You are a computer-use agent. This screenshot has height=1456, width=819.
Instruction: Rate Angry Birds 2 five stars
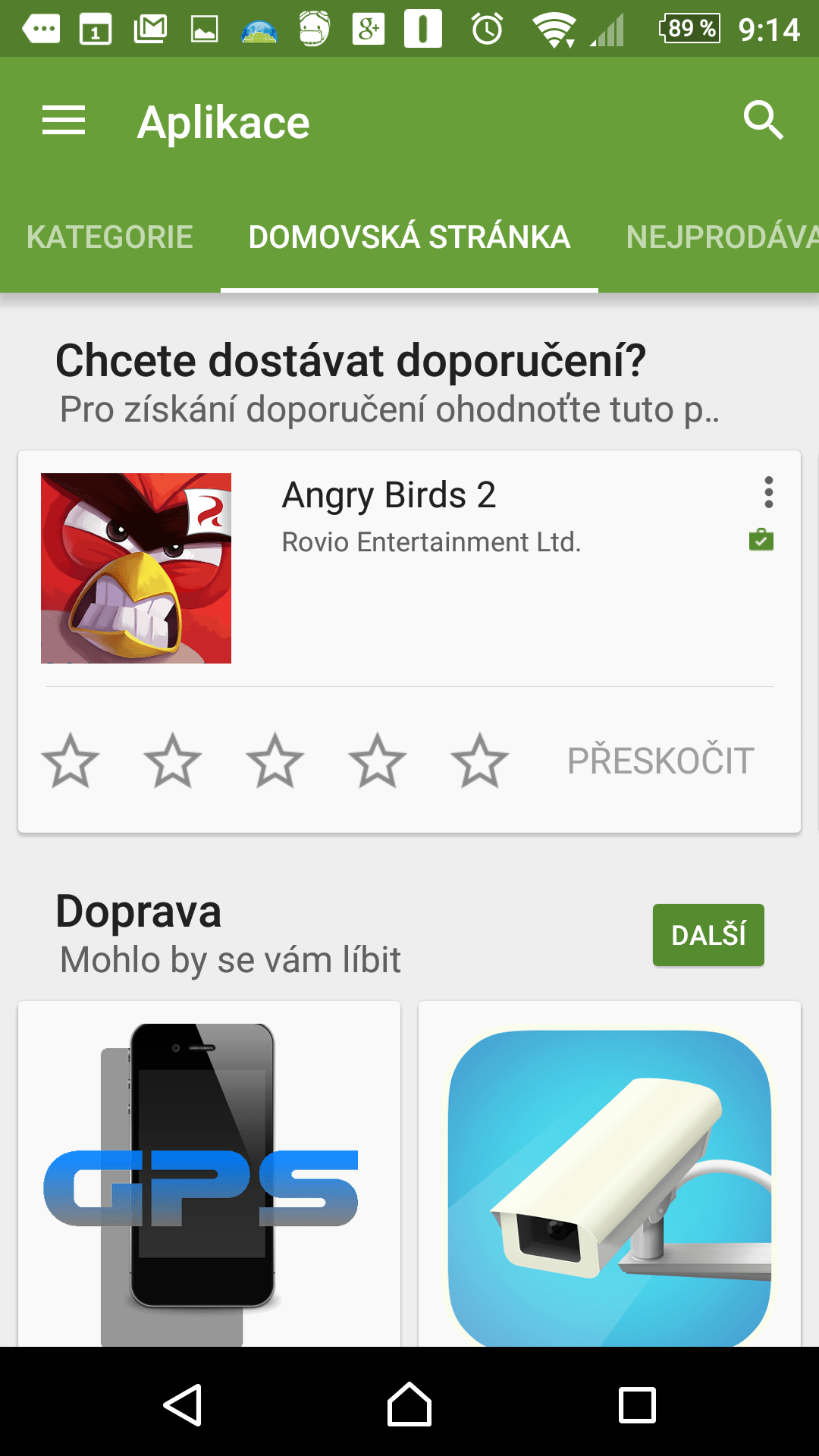(480, 761)
